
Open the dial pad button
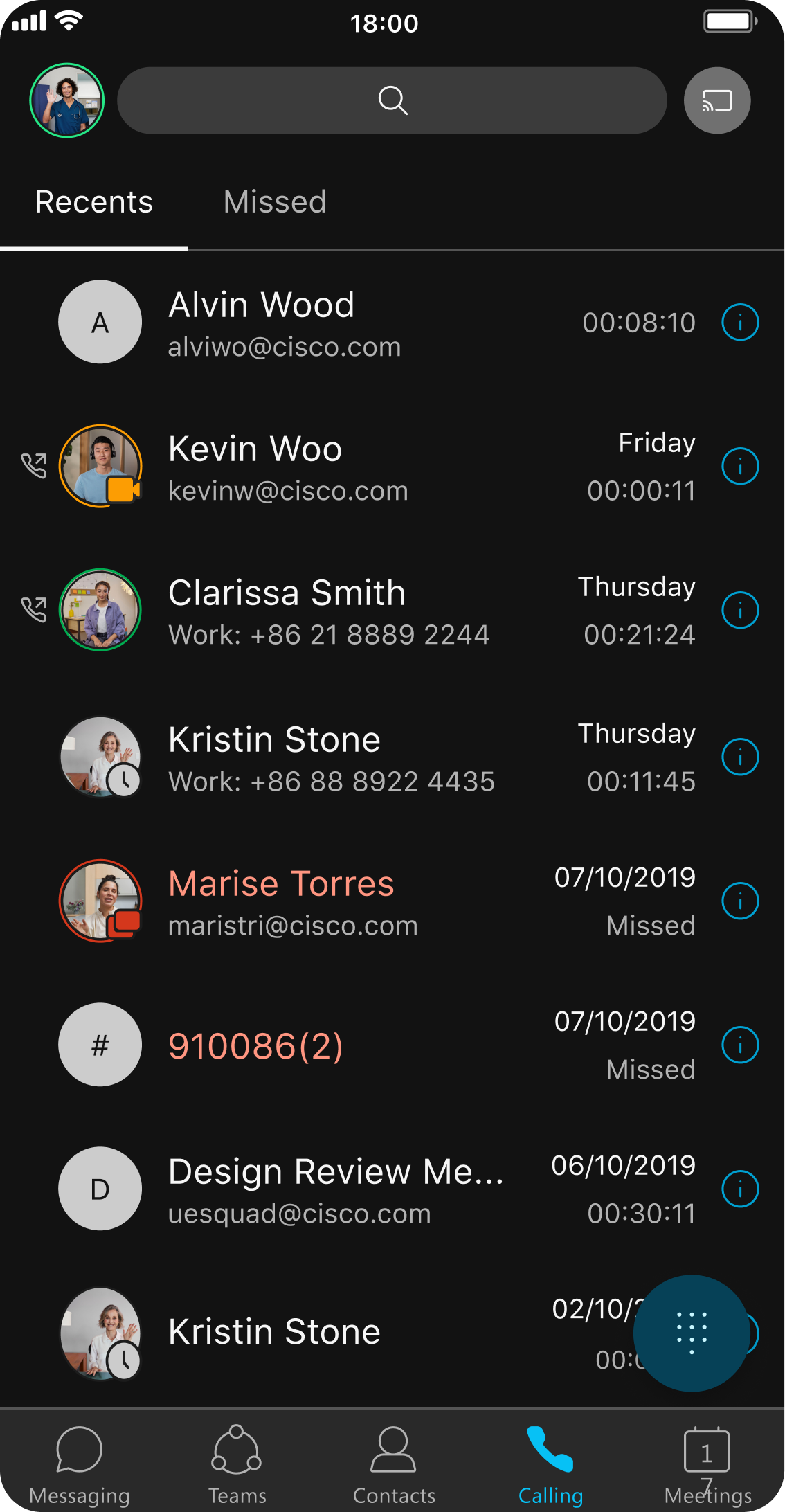pos(692,1333)
